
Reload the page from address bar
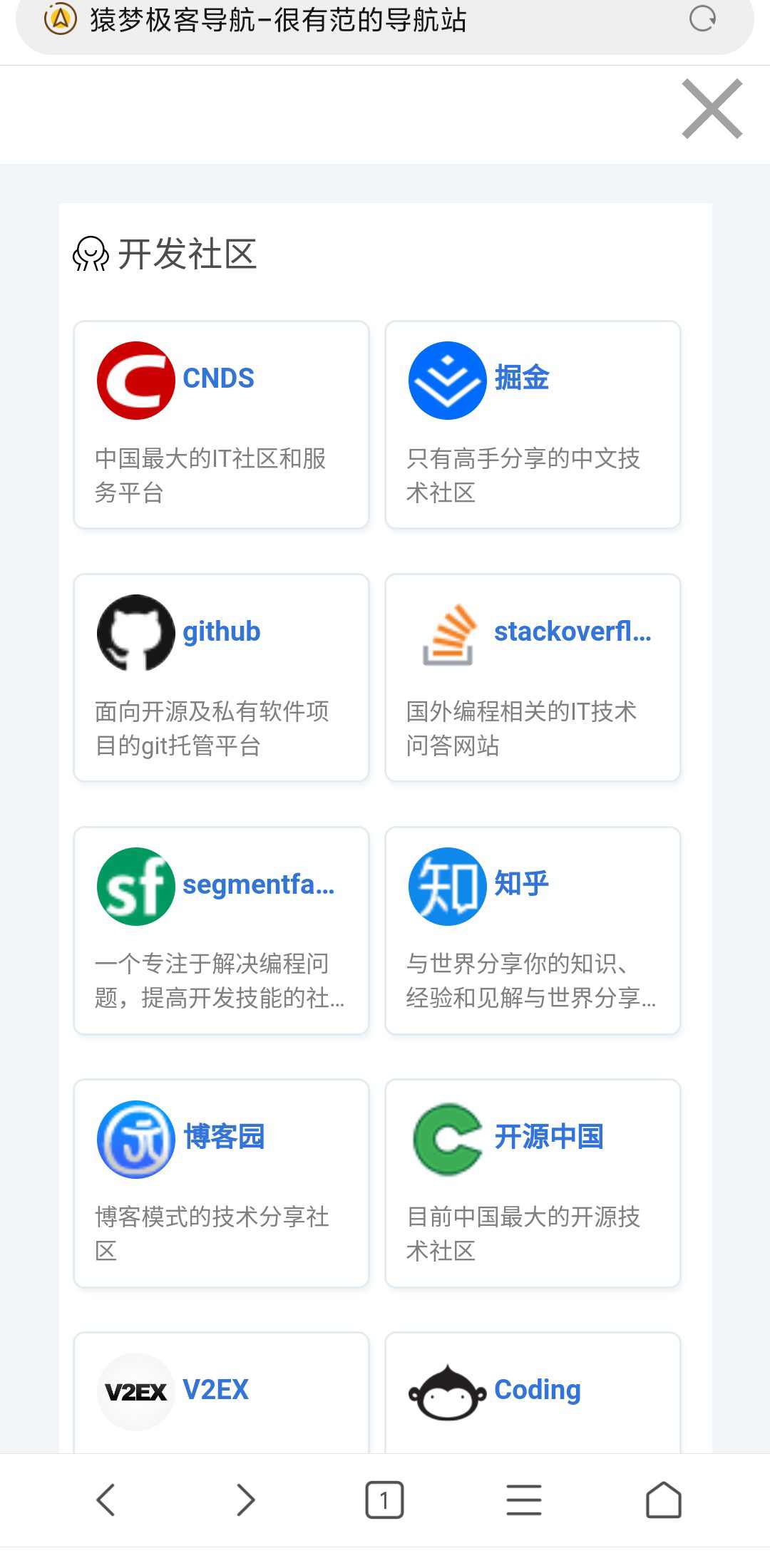(x=702, y=19)
